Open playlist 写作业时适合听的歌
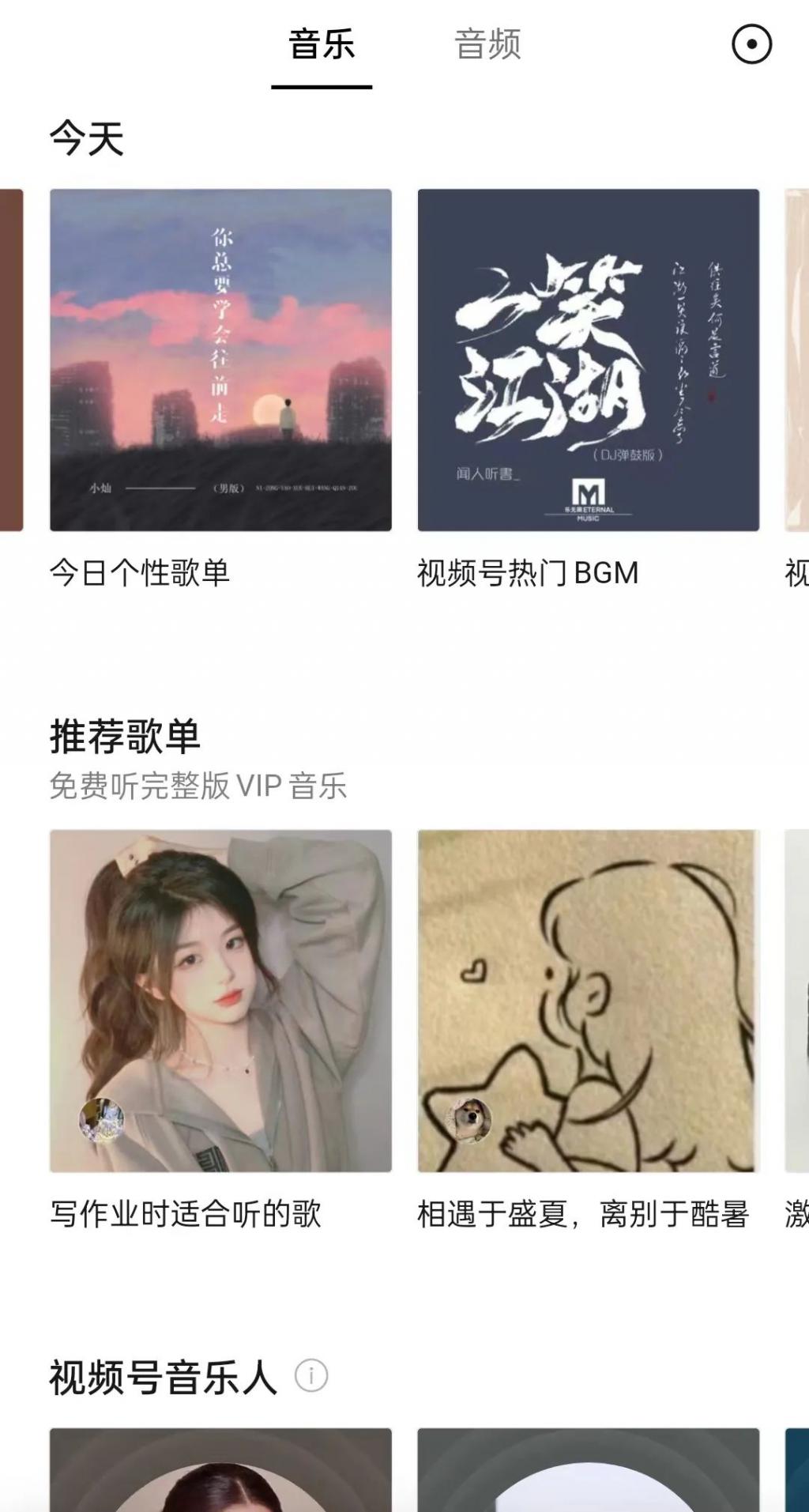Image resolution: width=809 pixels, height=1512 pixels. coord(220,1001)
